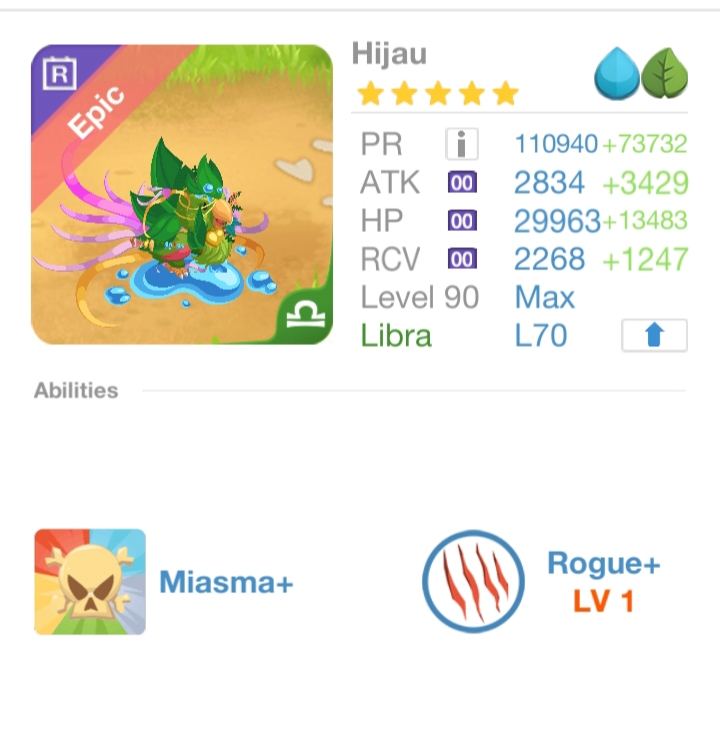View the Rogue+ LV 1 ability
Viewport: 720px width, 740px height.
[x=473, y=581]
